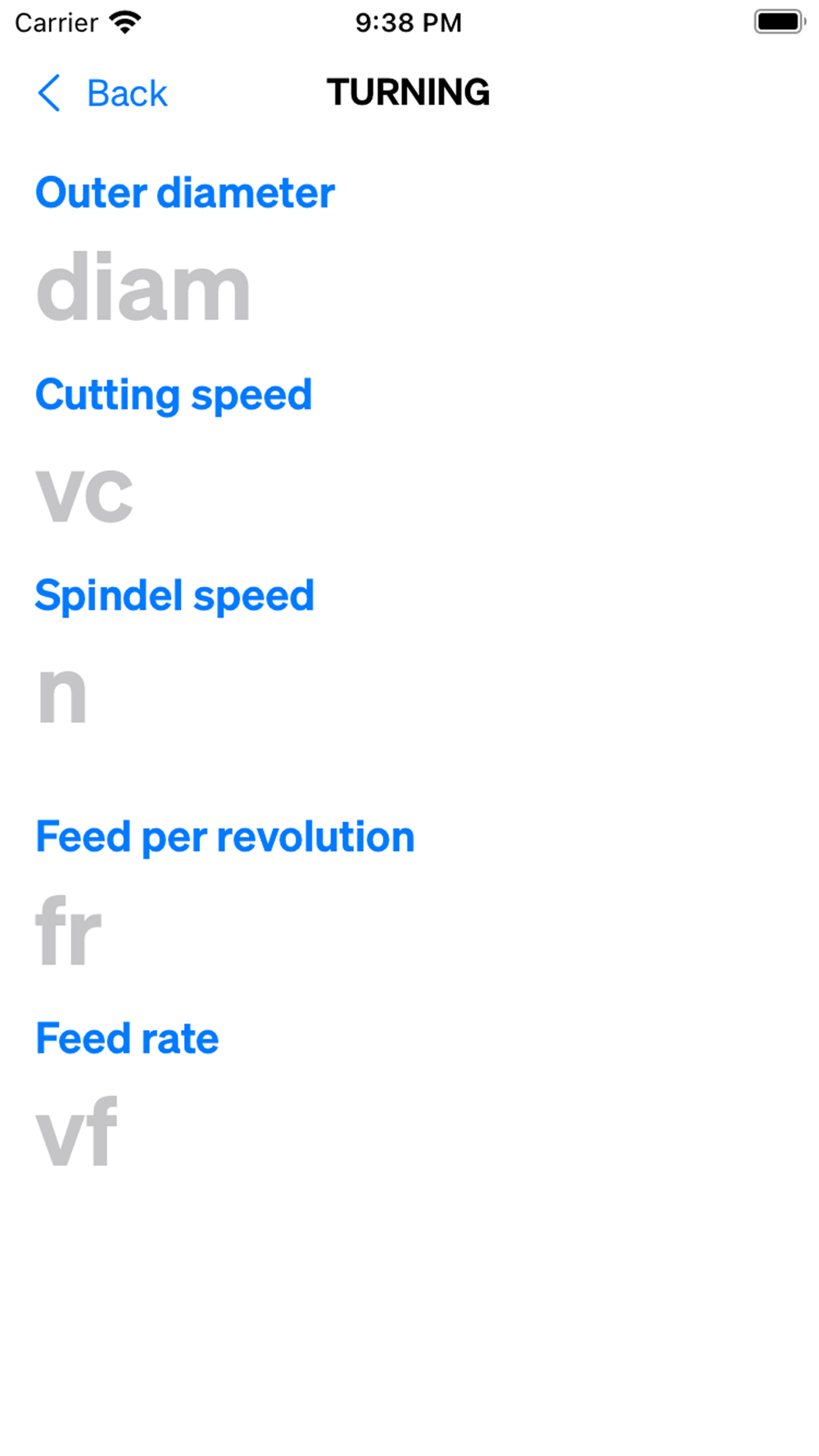Enter outer diameter in diam field
This screenshot has width=819, height=1456.
409,288
